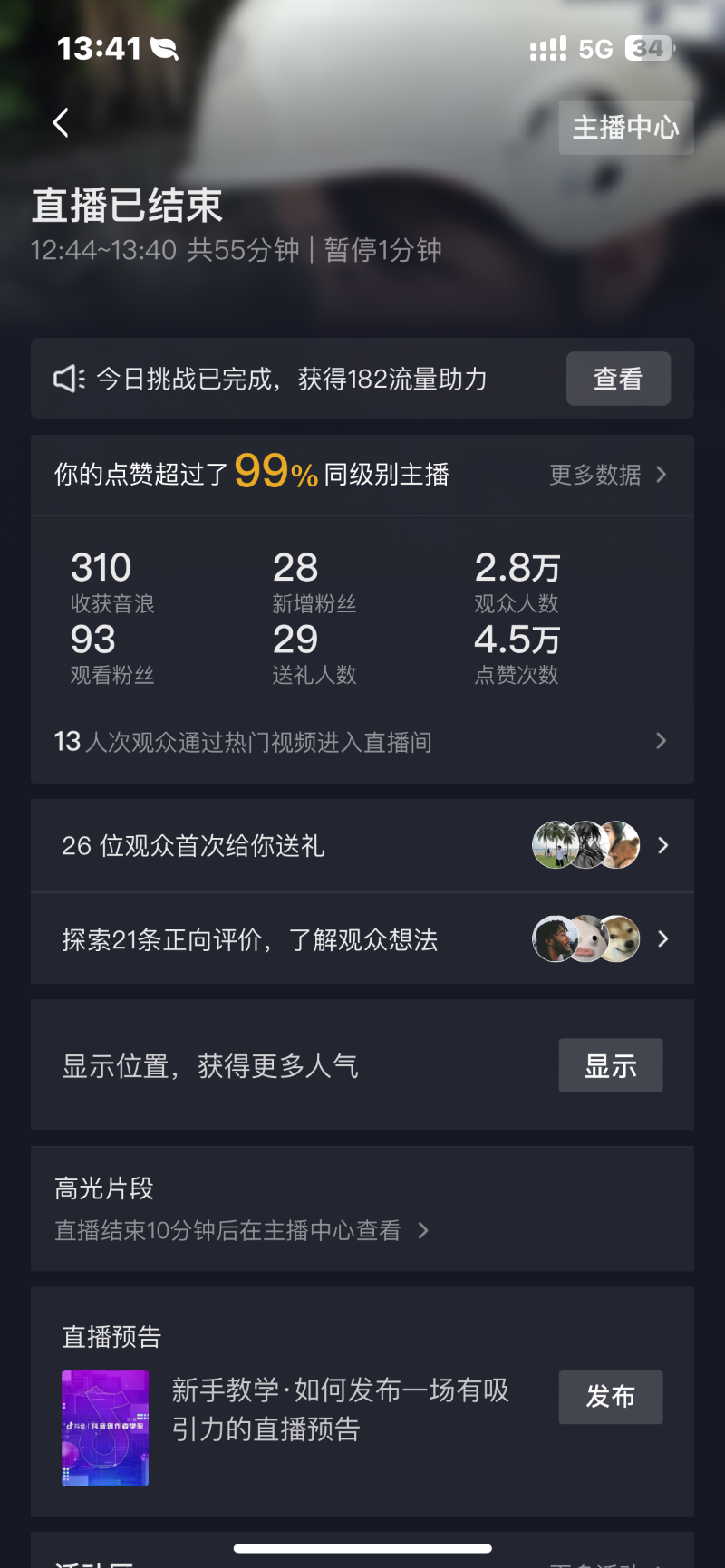Open 主播中心 (streamer center)
The image size is (725, 1568).
[625, 128]
